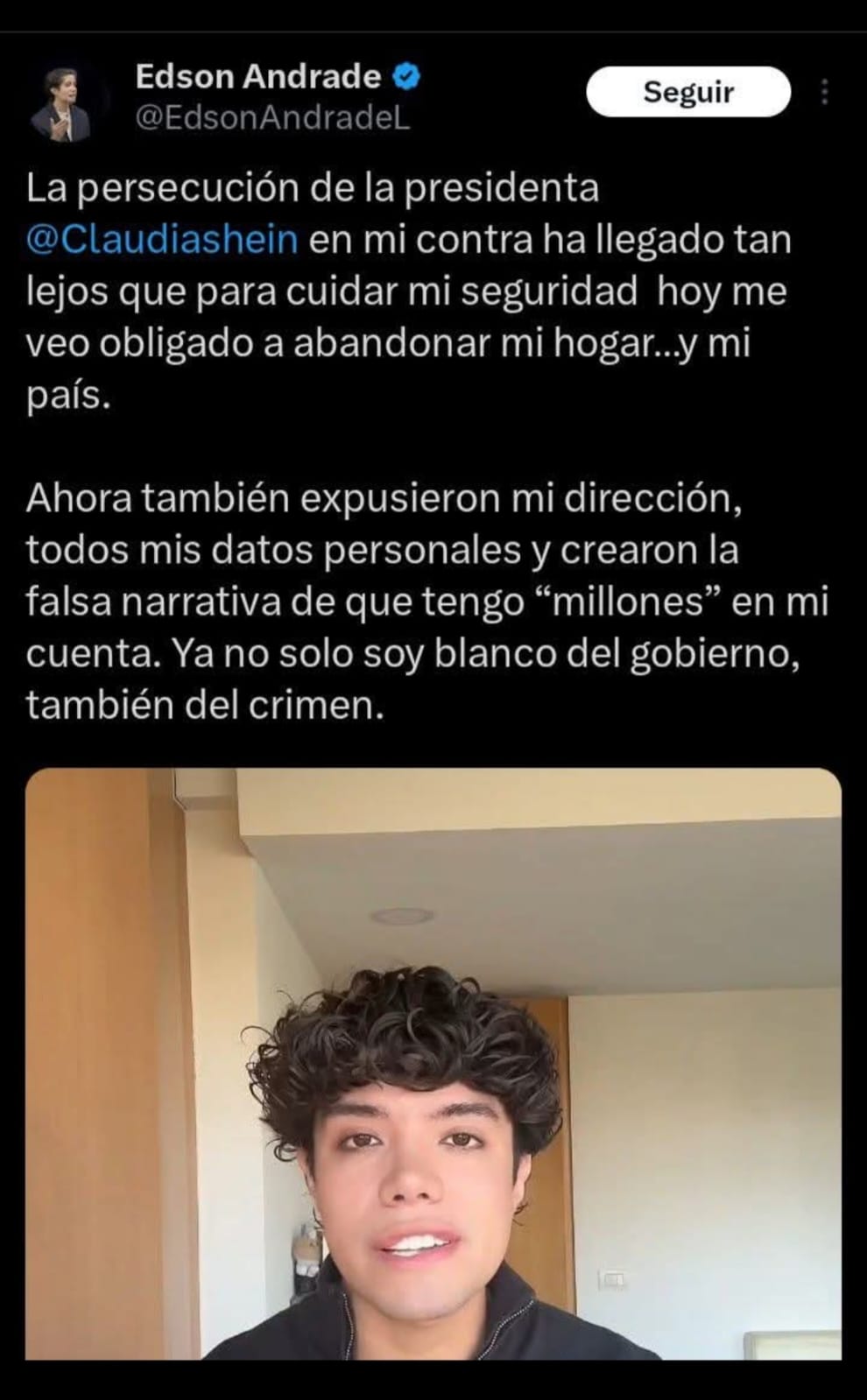Open the post's overflow menu
This screenshot has height=1400, width=867.
824,92
